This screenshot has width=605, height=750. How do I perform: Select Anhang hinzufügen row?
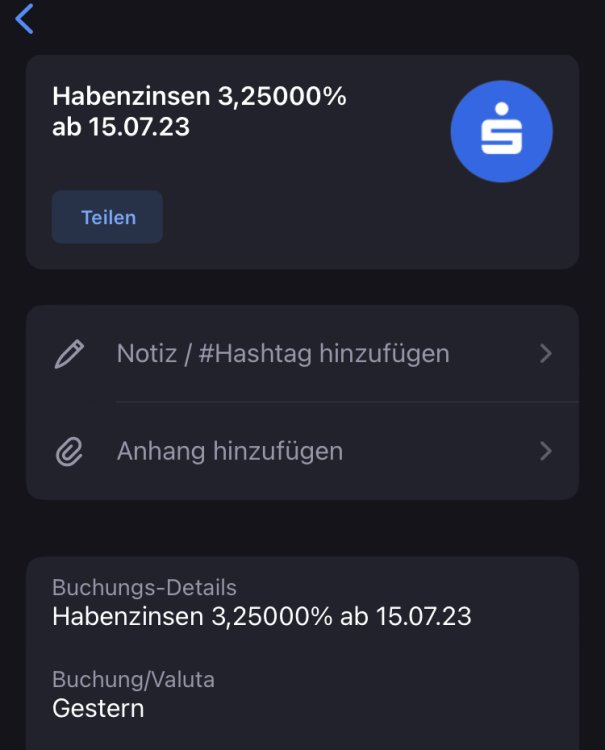point(302,451)
